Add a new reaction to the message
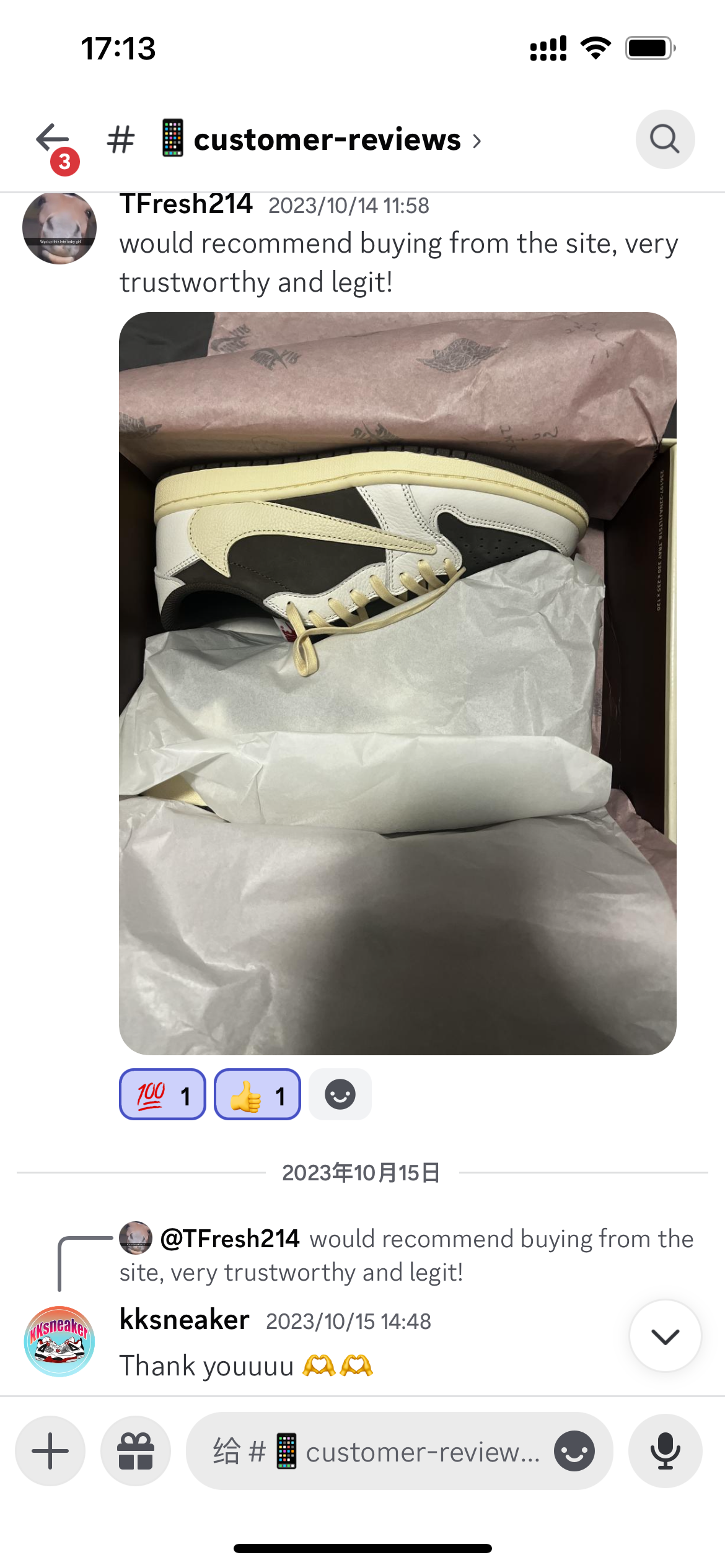The image size is (725, 1568). [x=340, y=1095]
